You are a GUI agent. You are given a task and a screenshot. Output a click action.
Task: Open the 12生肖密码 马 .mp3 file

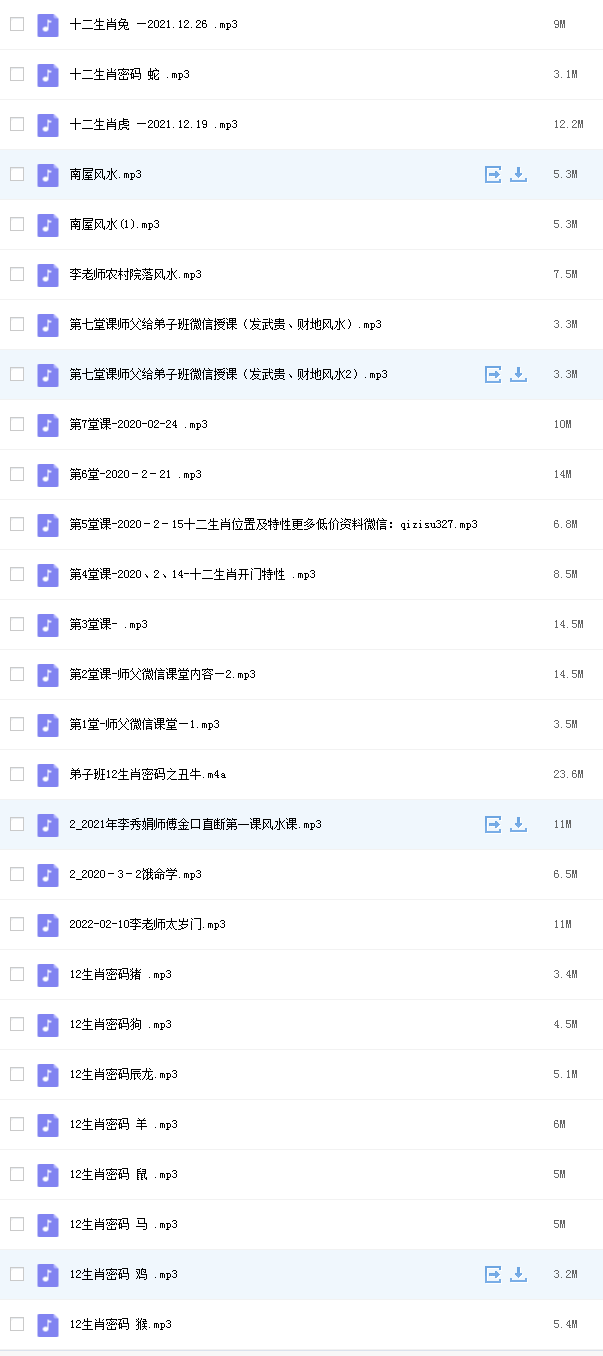point(124,1224)
